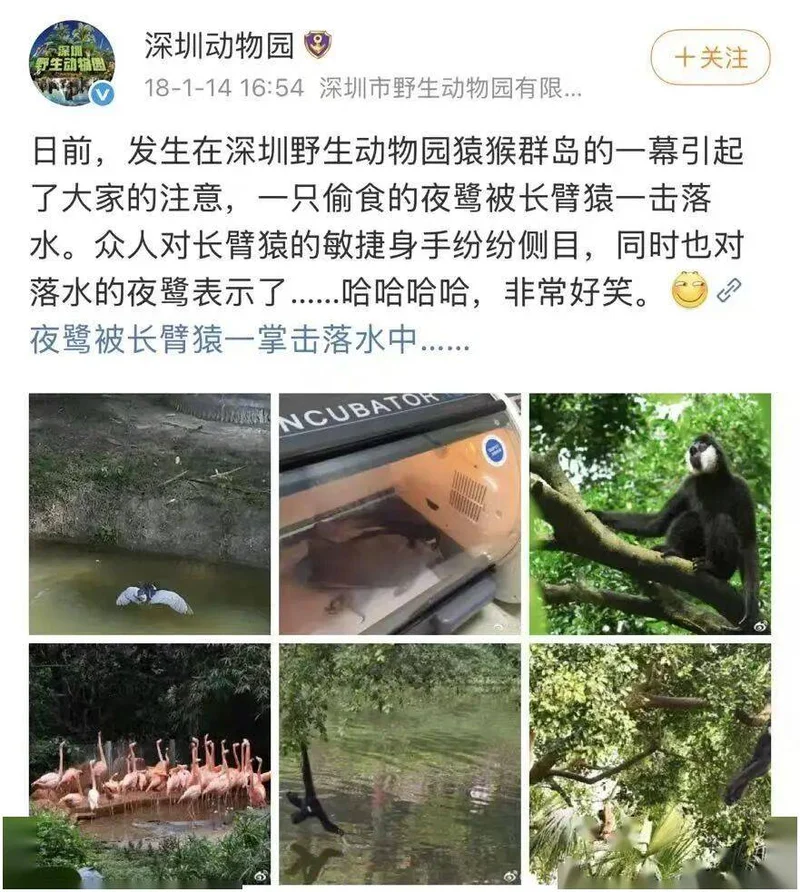View the incubator photo
Image resolution: width=800 pixels, height=892 pixels.
399,513
